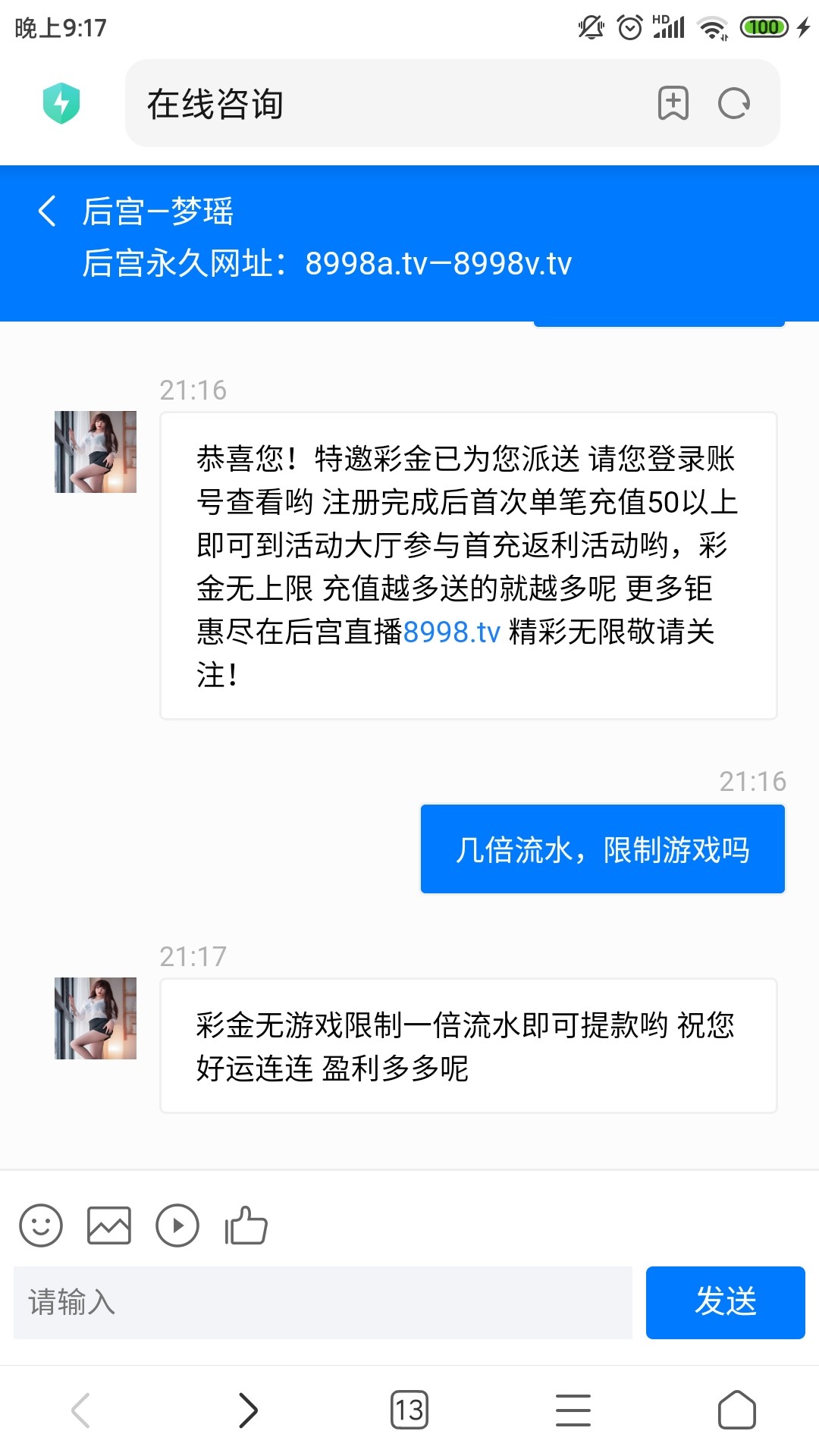The height and width of the screenshot is (1456, 819).
Task: Add this page to bookmarks
Action: [x=673, y=104]
